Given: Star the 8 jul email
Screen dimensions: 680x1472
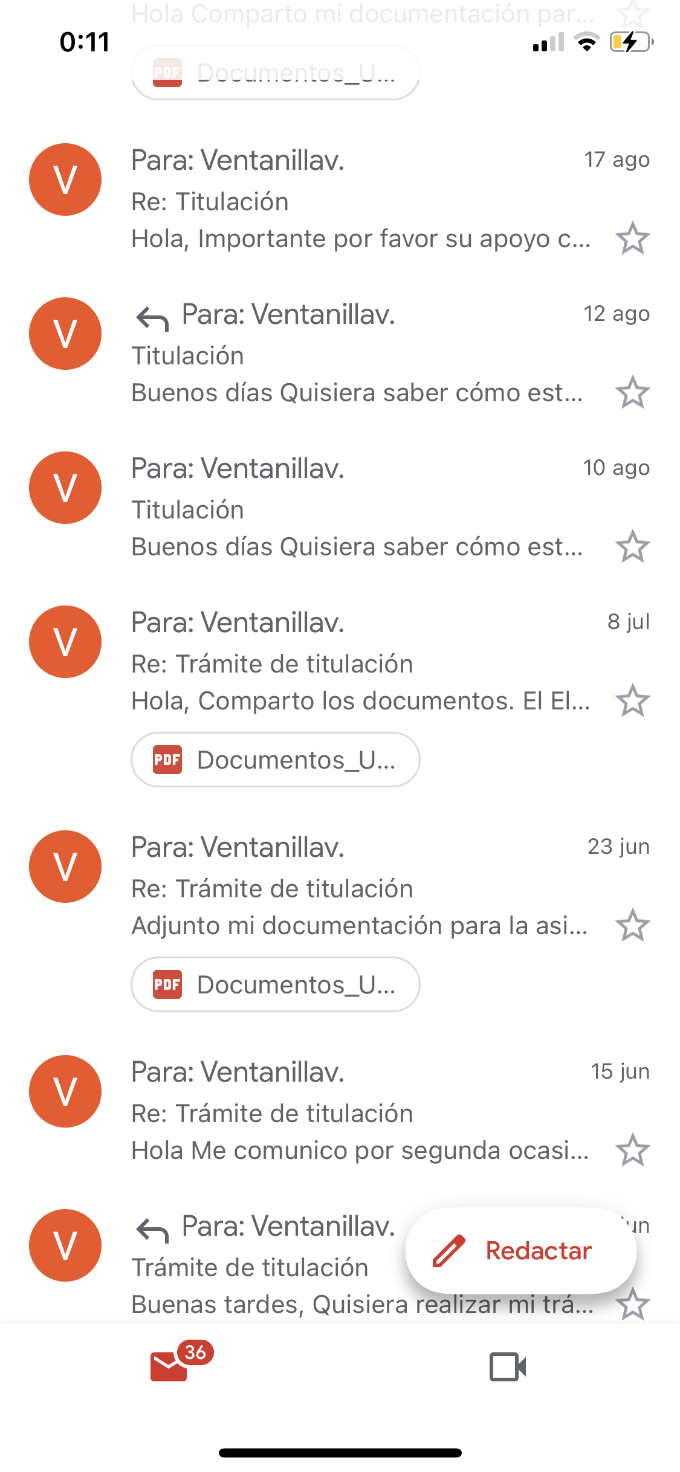Looking at the screenshot, I should 632,701.
